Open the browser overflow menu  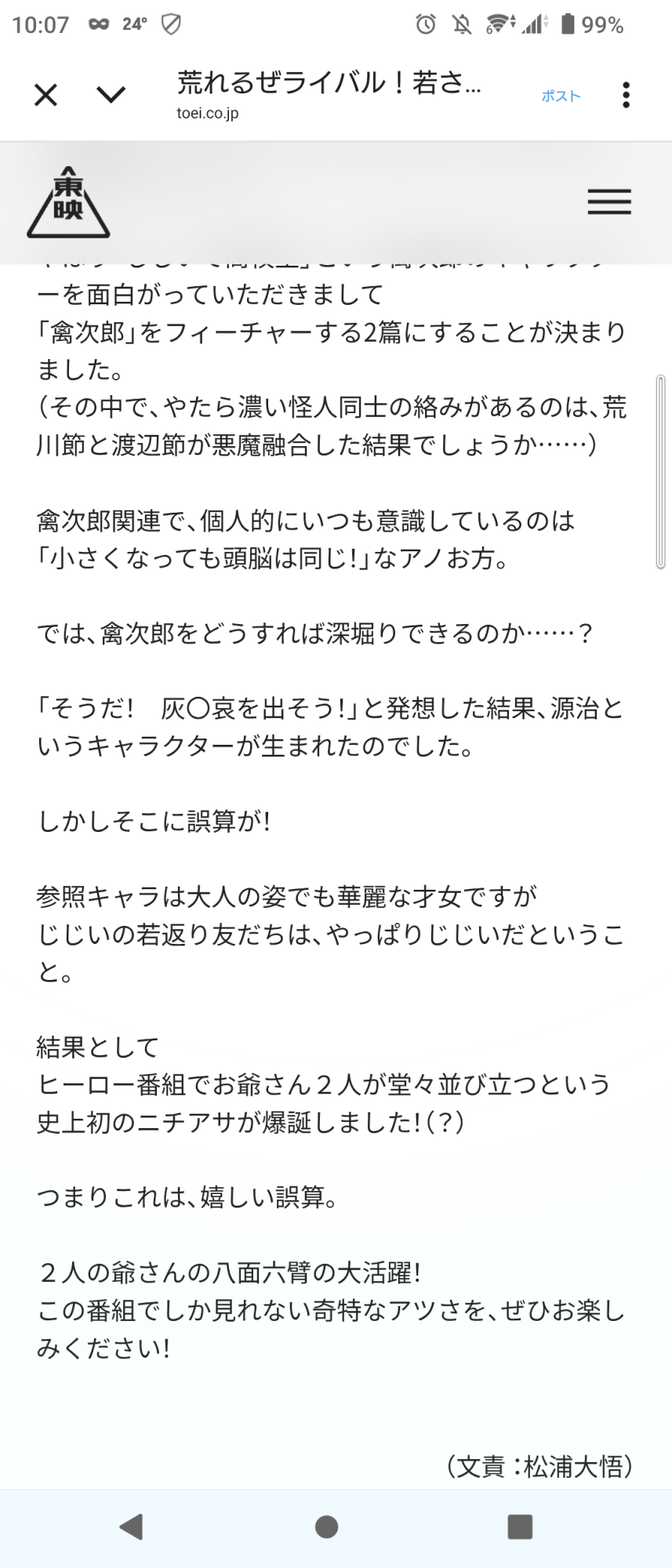[x=625, y=96]
